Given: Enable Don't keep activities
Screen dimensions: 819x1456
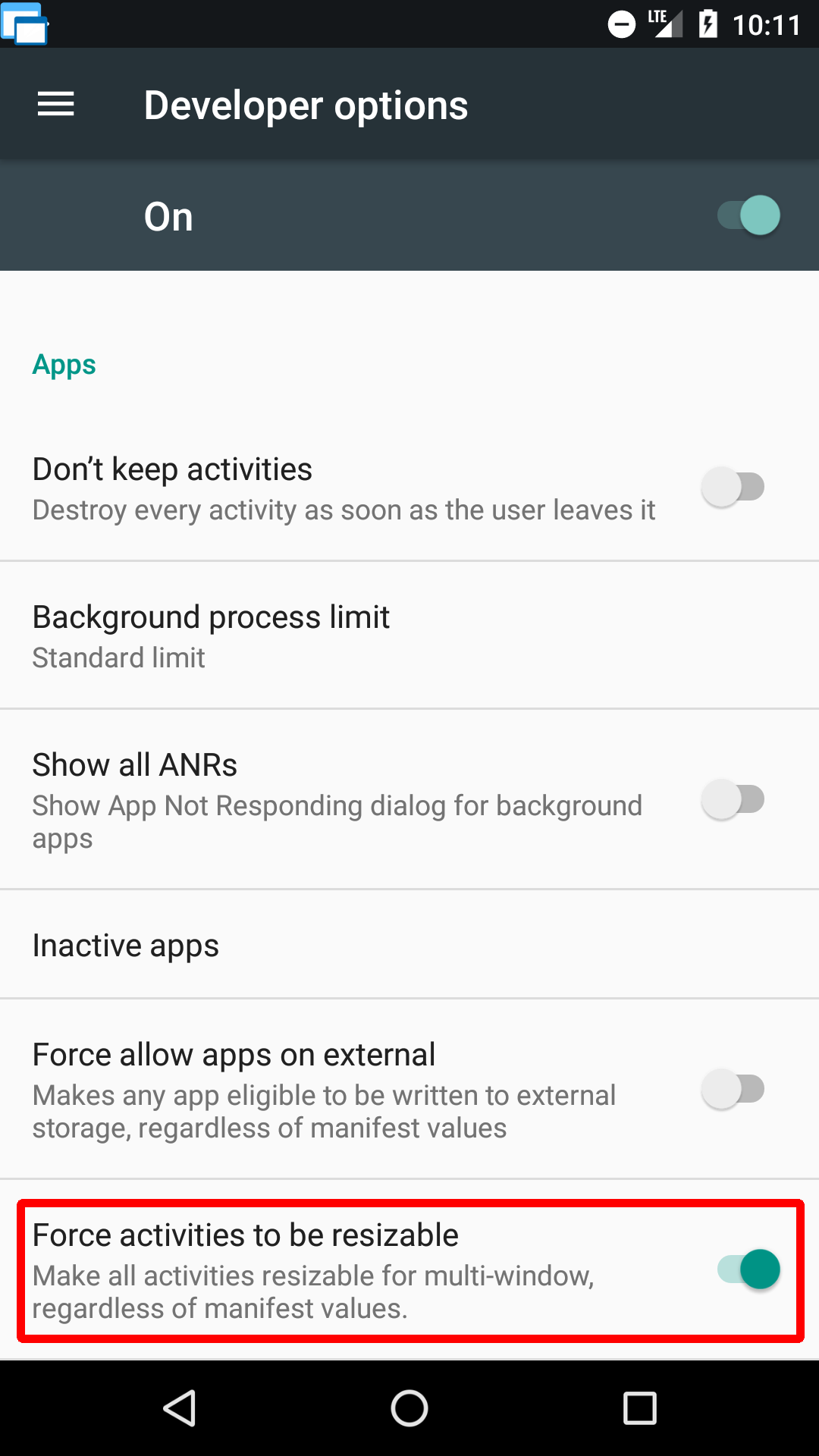Looking at the screenshot, I should [733, 487].
